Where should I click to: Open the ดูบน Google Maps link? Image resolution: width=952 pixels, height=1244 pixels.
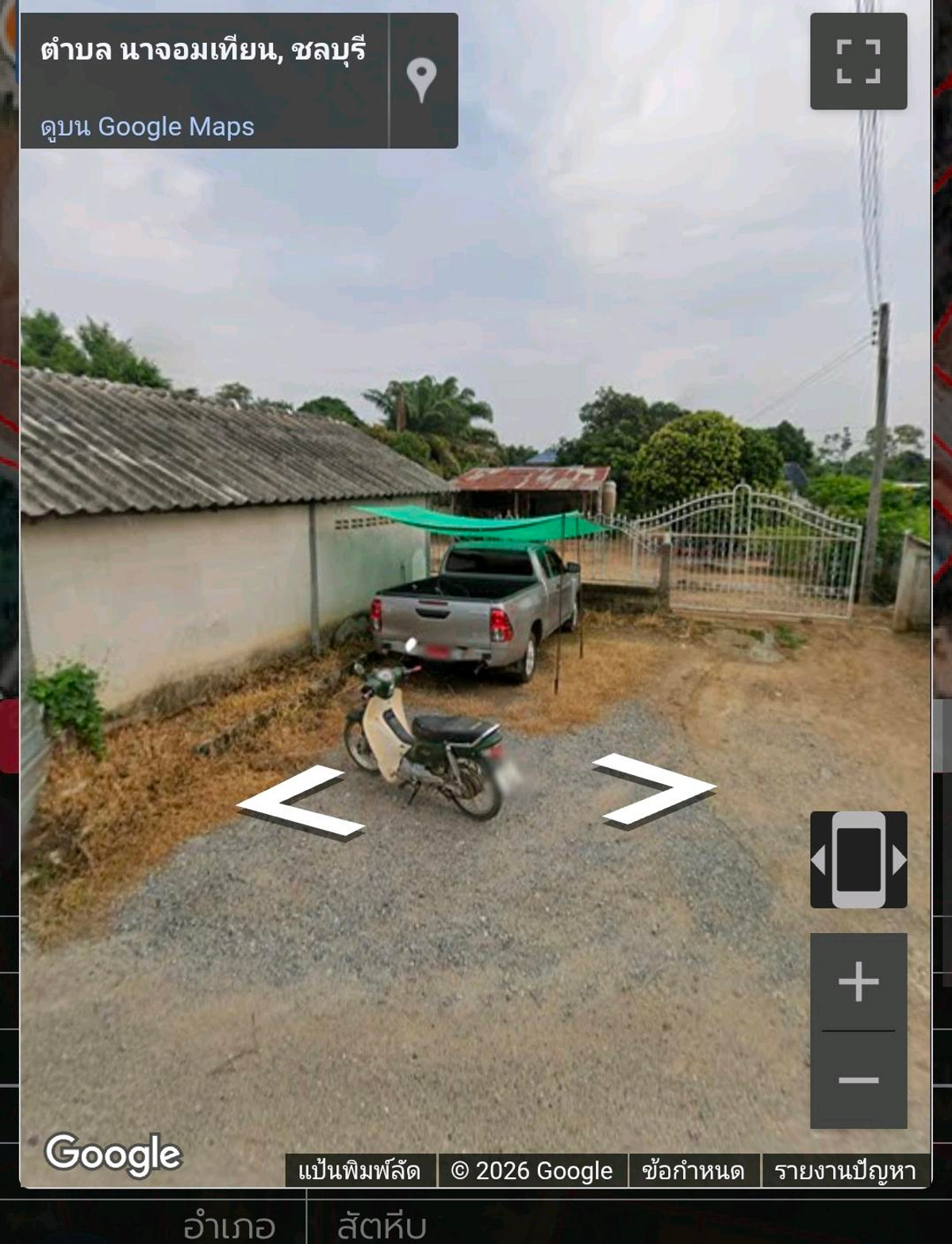coord(148,127)
